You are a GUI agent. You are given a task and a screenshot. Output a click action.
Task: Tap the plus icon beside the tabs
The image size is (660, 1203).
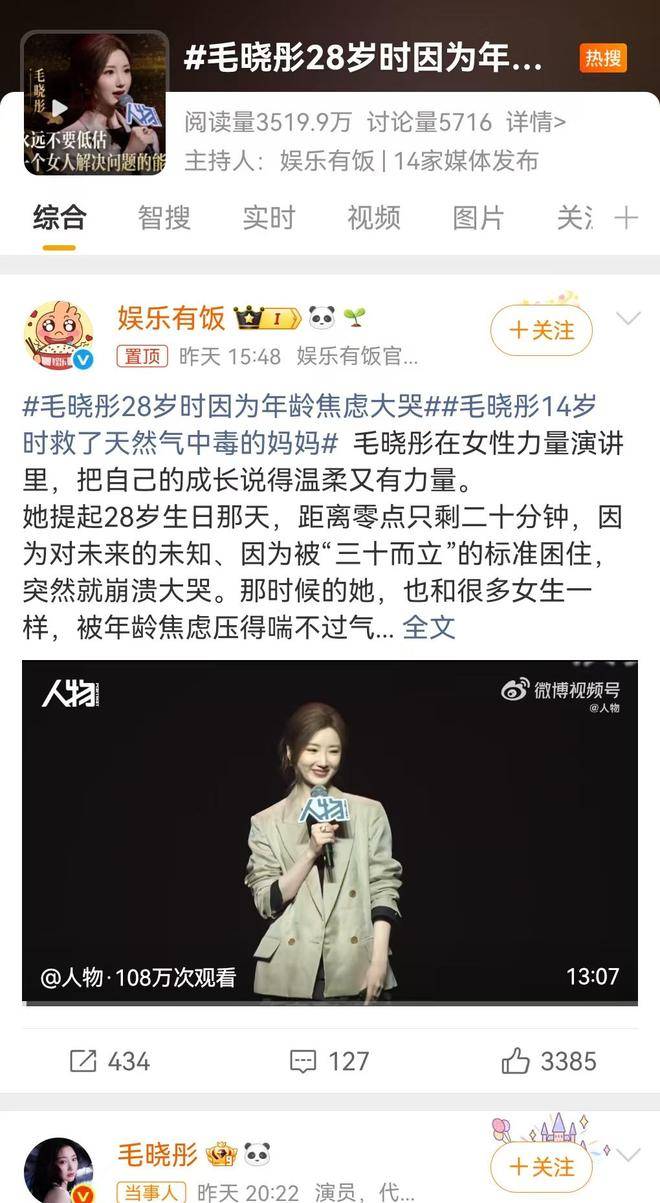click(626, 217)
